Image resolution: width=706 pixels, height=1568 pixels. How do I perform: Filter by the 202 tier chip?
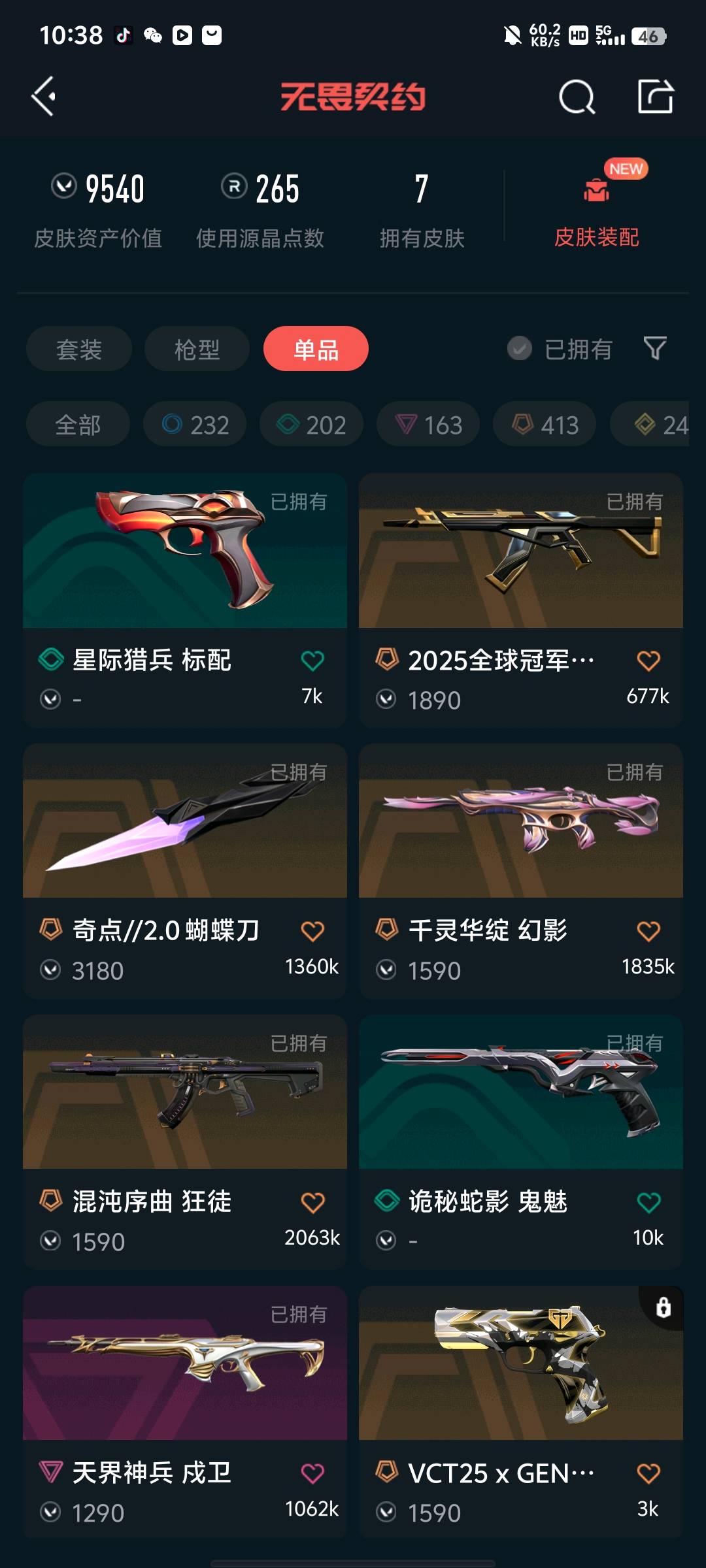311,425
